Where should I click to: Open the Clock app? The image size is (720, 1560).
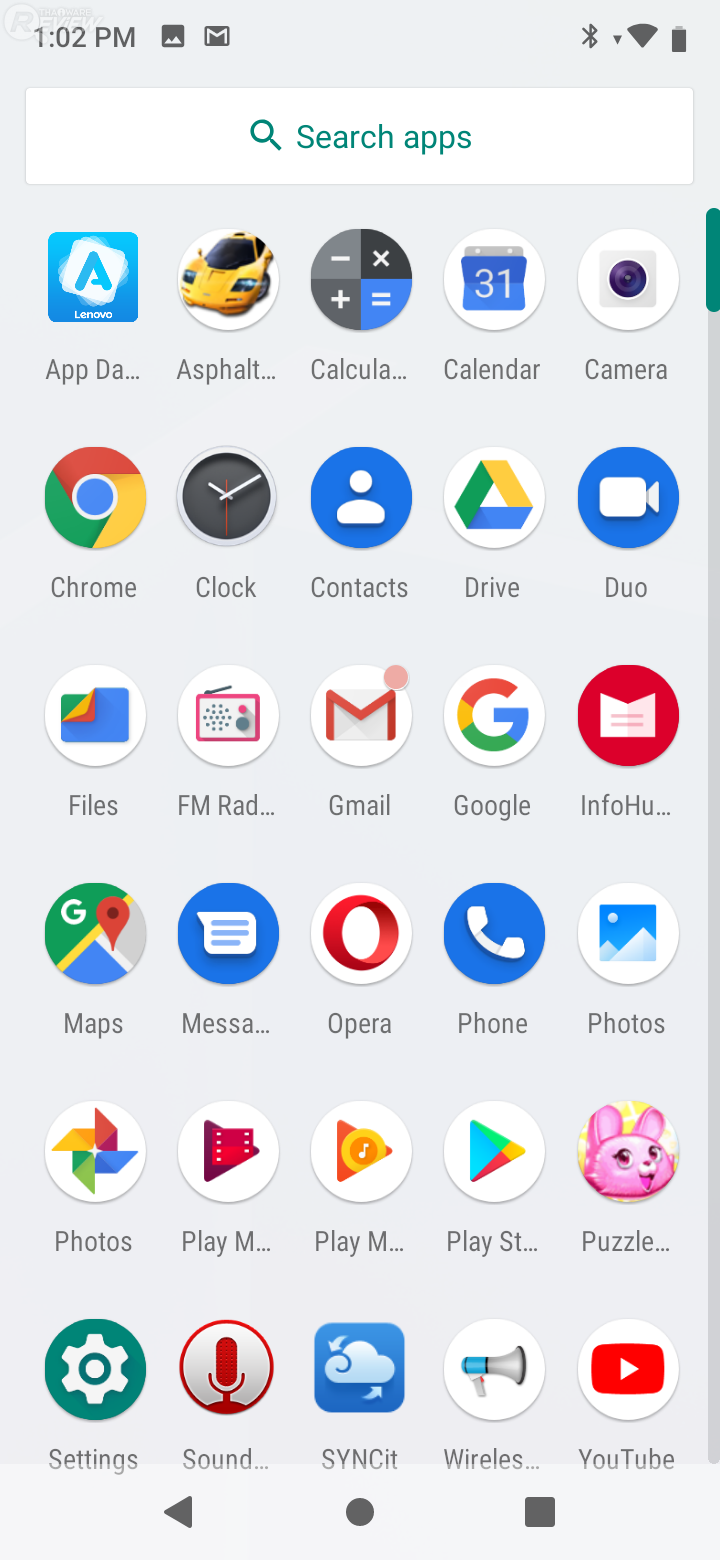(x=227, y=498)
